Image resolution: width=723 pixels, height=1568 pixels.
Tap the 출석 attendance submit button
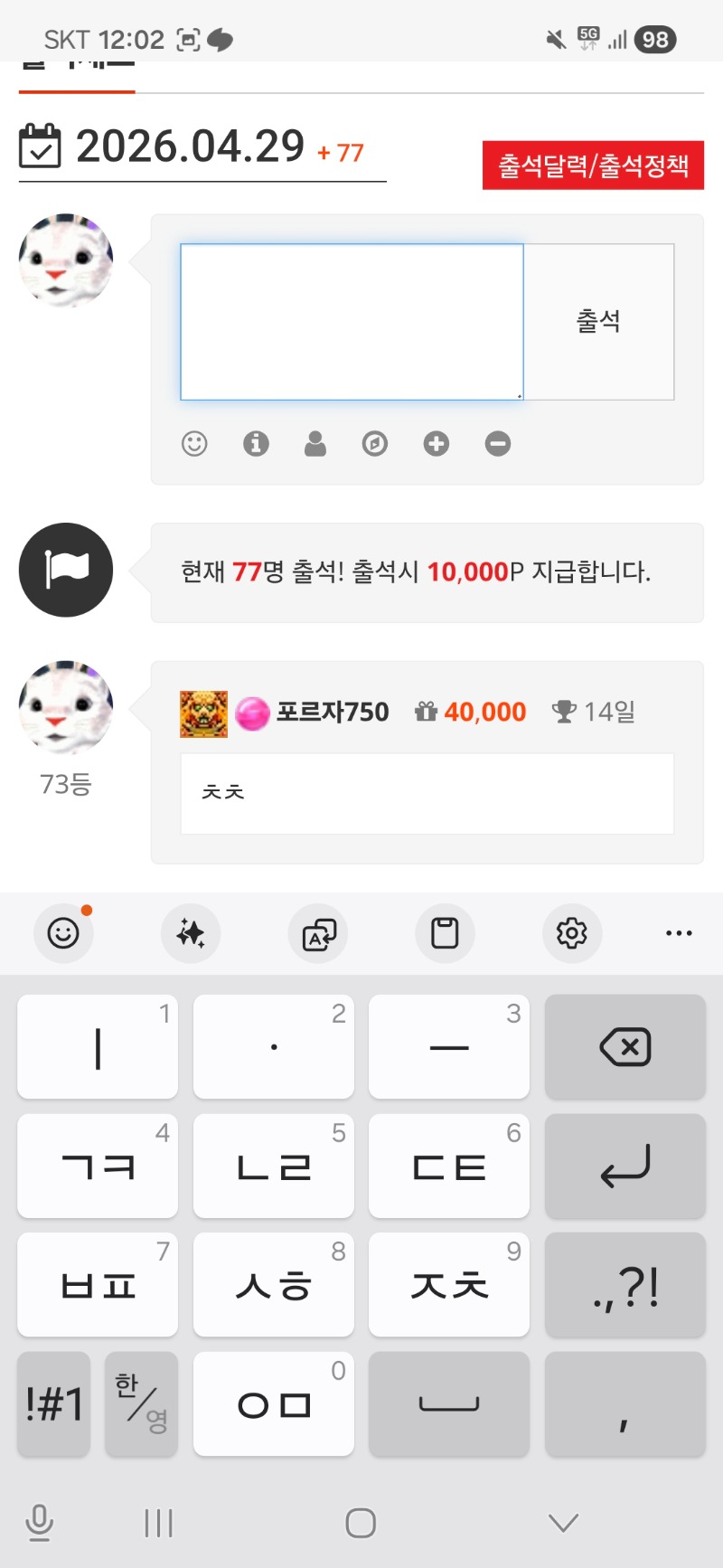[x=598, y=322]
